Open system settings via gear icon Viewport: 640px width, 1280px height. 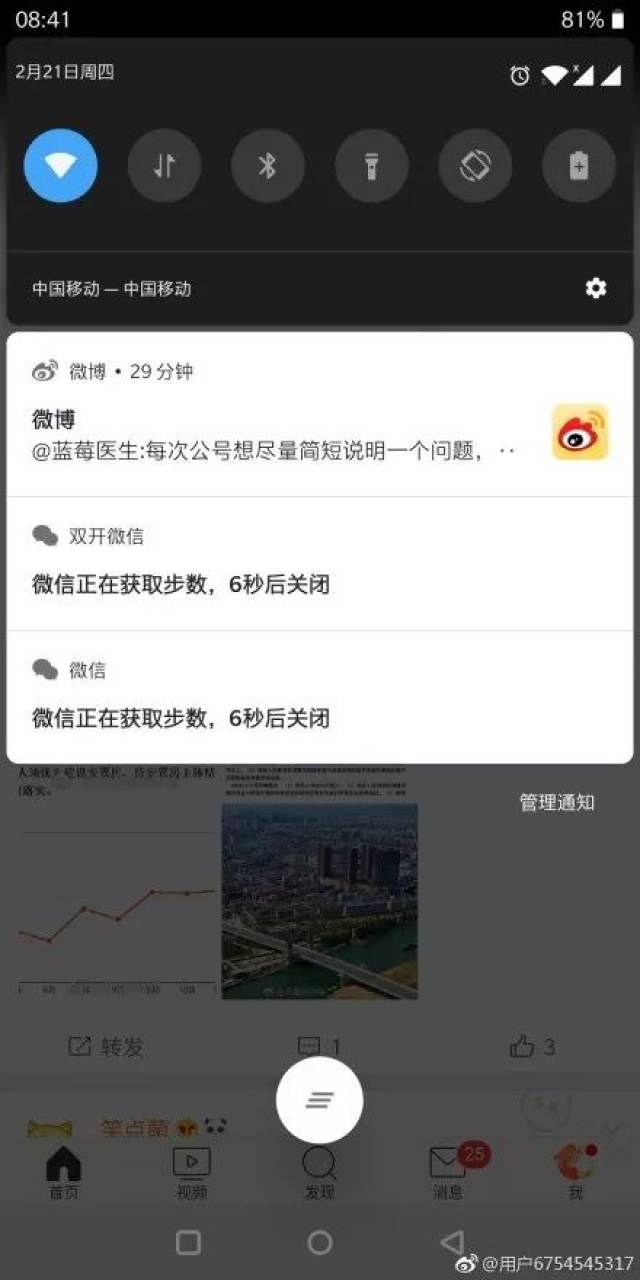point(596,289)
